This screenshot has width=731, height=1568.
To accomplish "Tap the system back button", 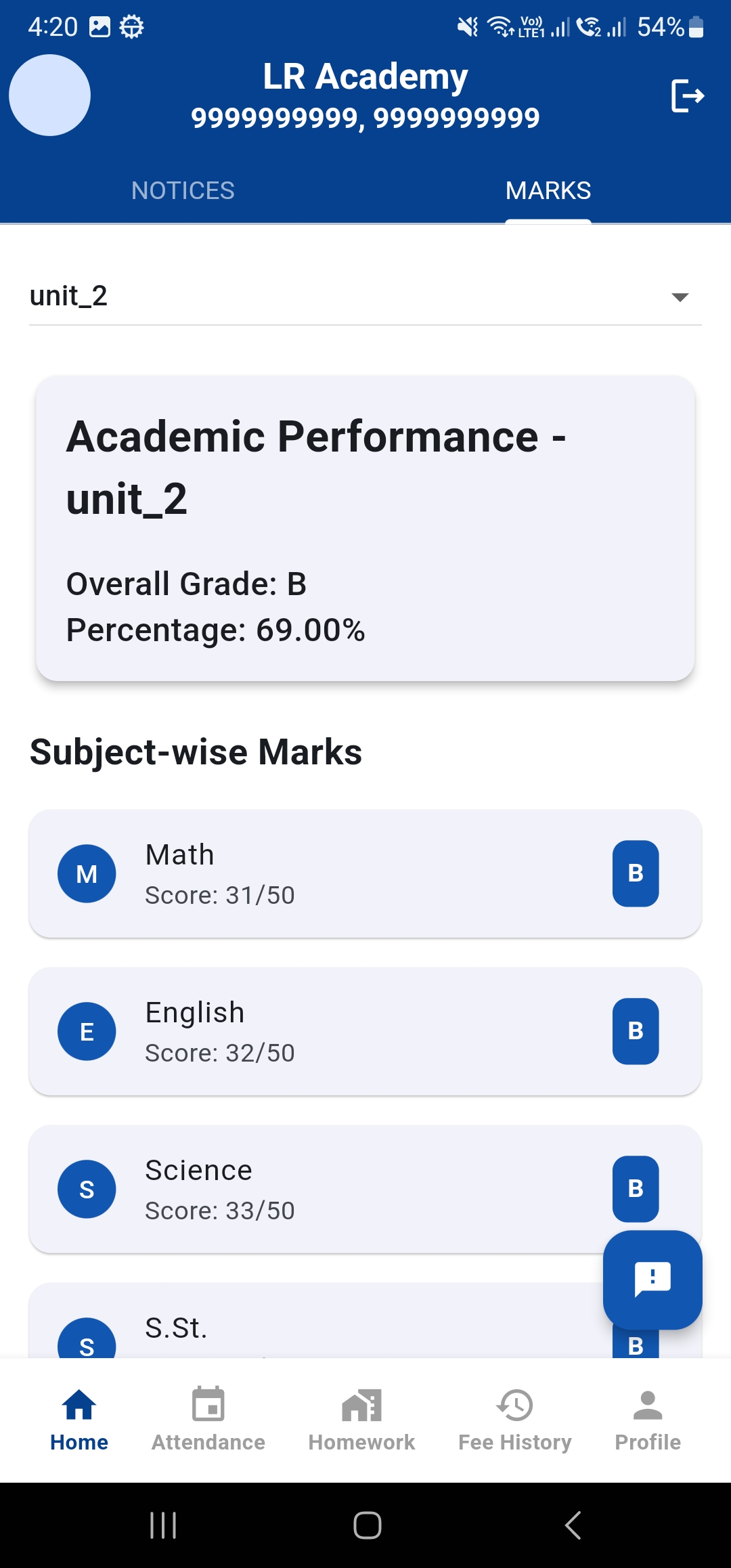I will tap(573, 1525).
